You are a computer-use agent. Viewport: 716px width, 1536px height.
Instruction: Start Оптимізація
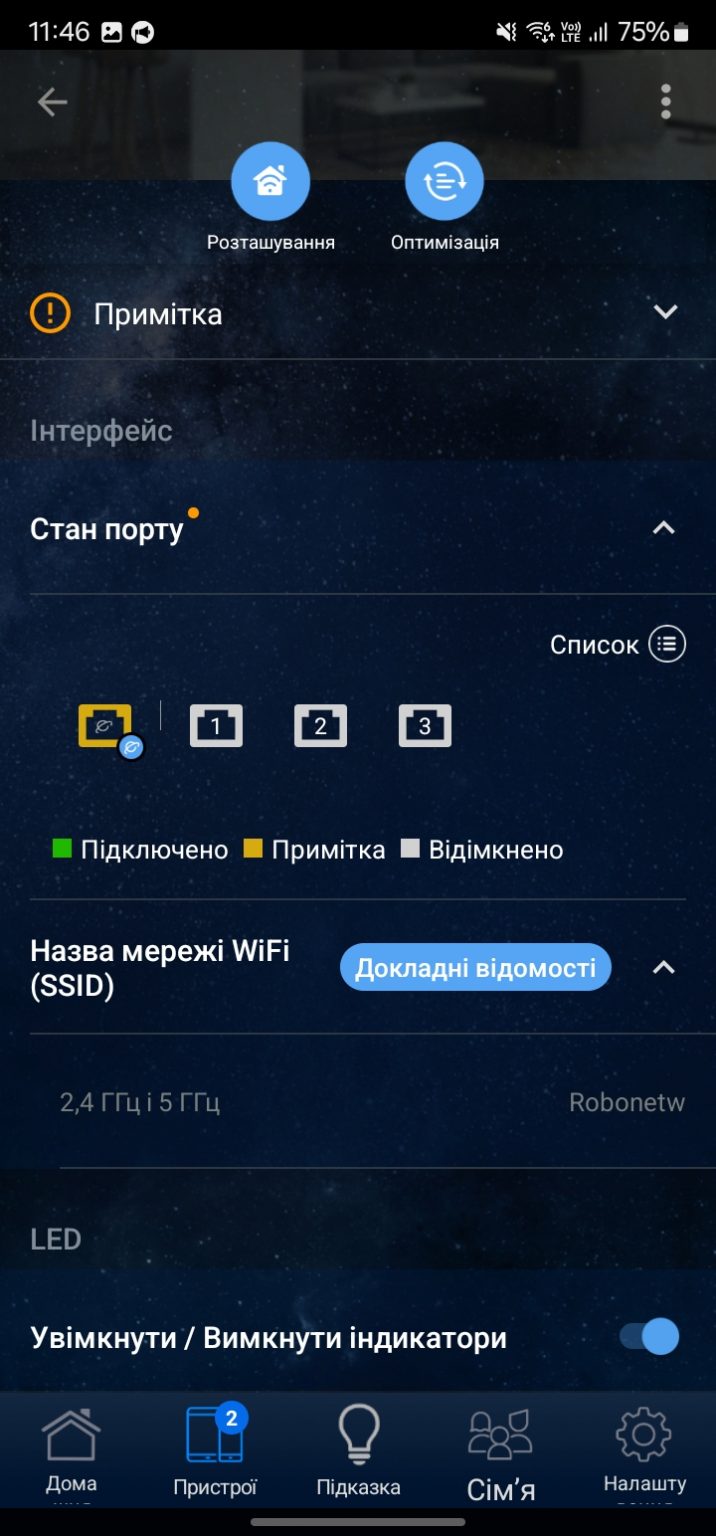[444, 183]
